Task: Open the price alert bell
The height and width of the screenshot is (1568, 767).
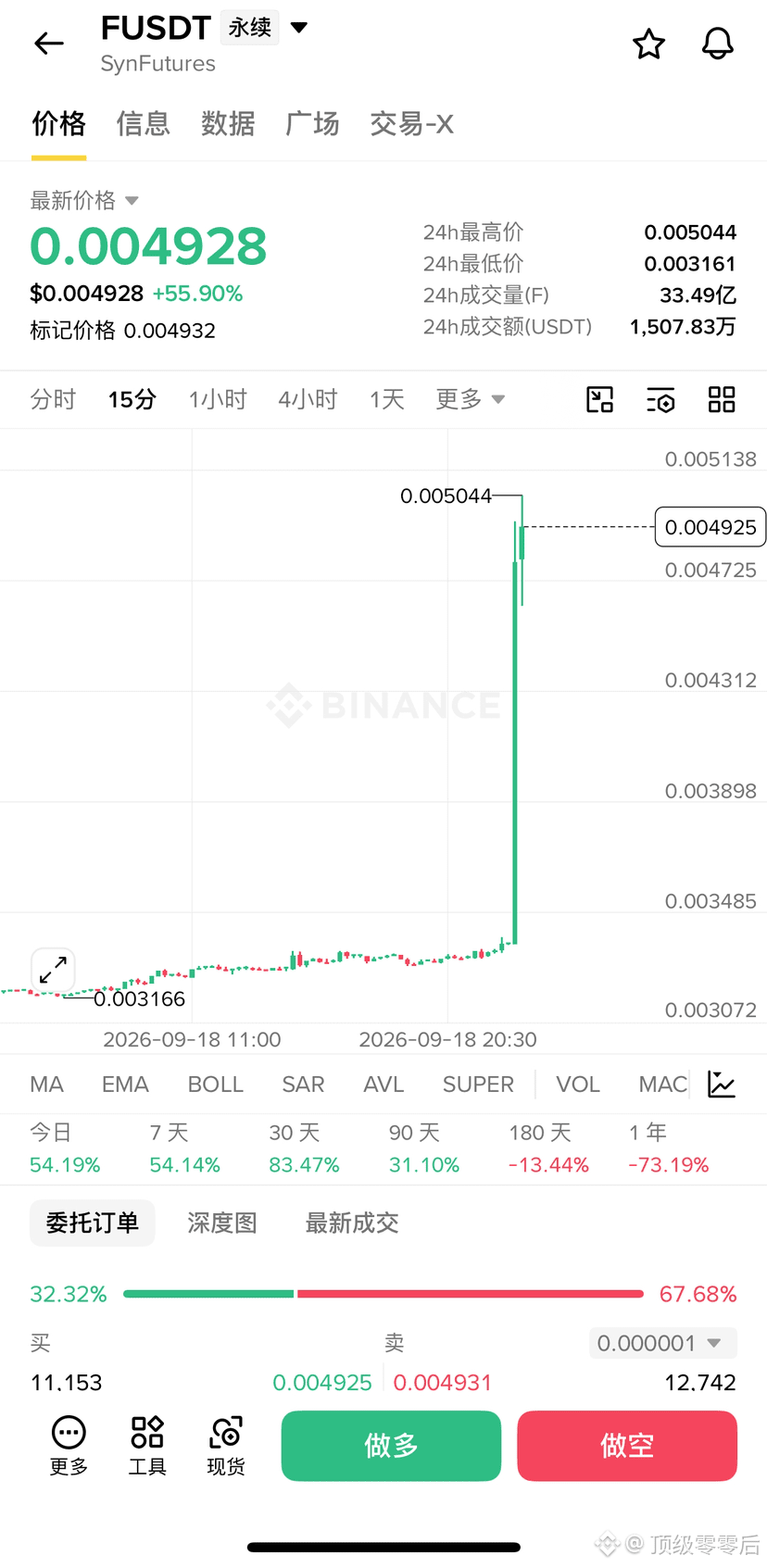Action: pos(717,44)
